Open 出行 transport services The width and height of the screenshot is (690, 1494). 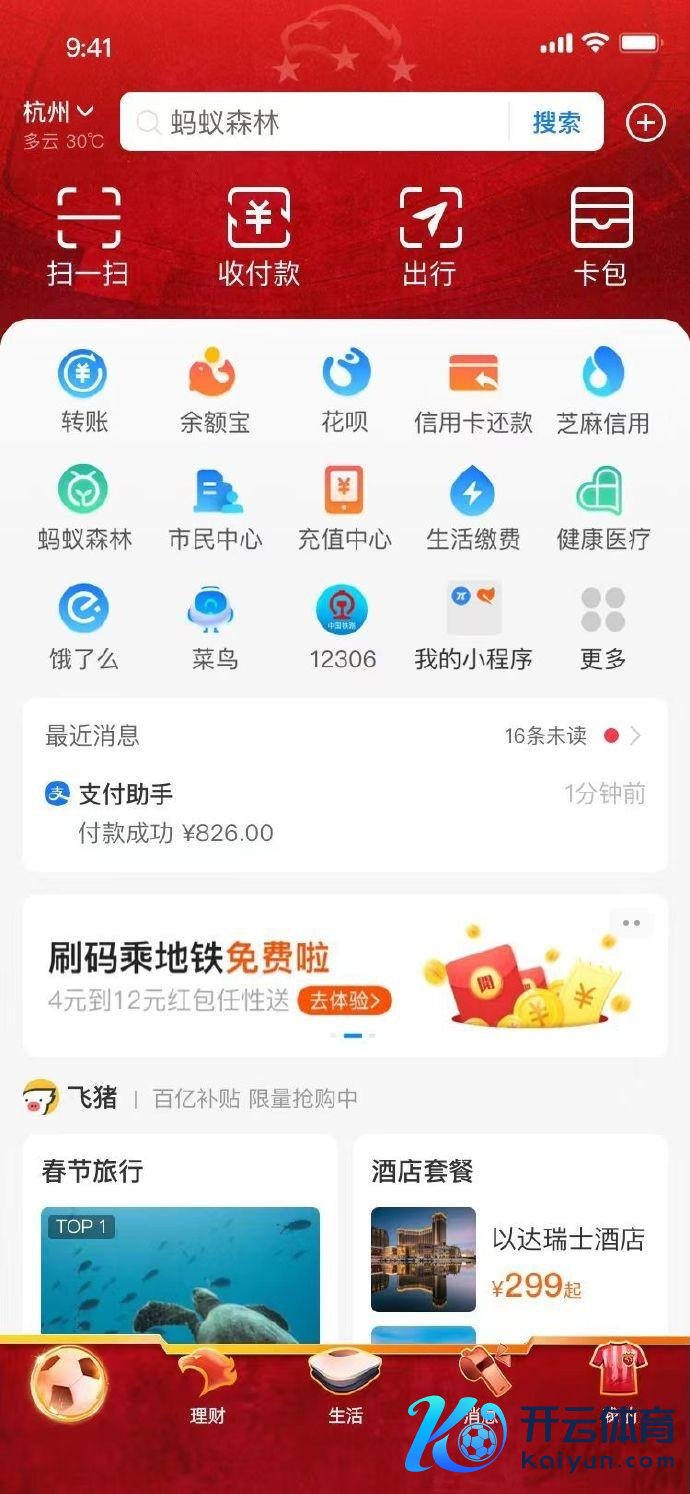[x=430, y=236]
